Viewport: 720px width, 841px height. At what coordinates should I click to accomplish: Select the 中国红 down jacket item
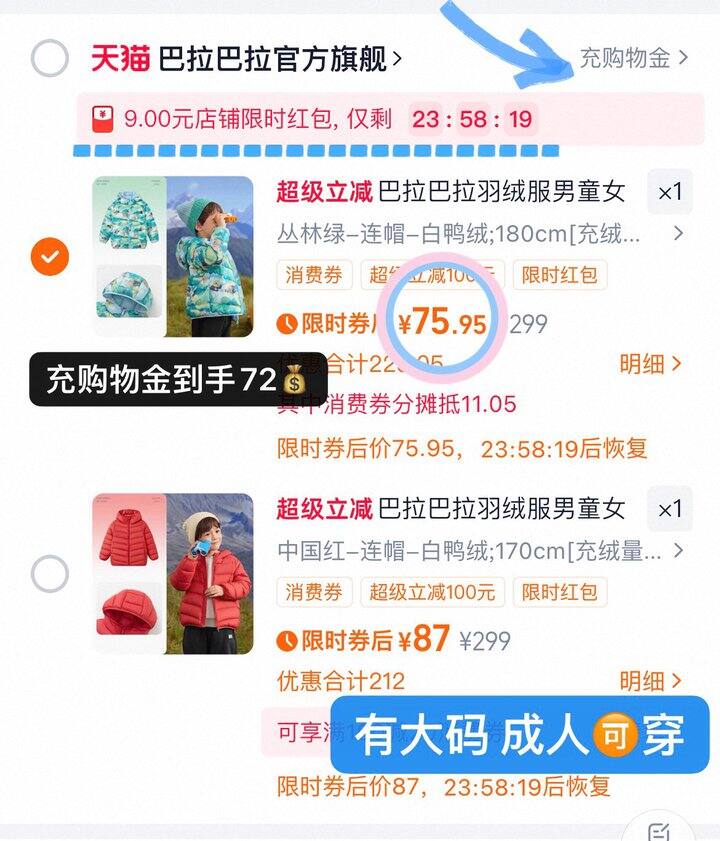click(49, 574)
